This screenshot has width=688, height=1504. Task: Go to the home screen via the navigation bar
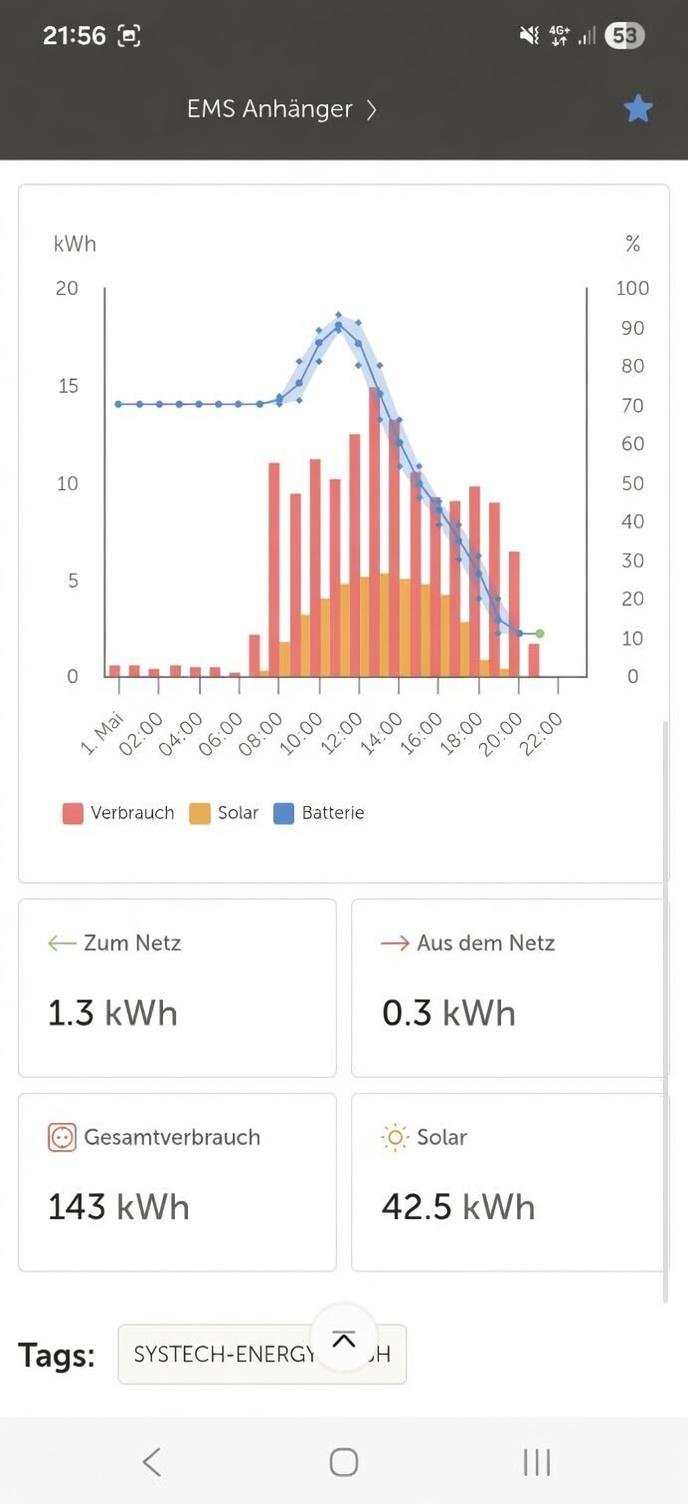pyautogui.click(x=344, y=1462)
